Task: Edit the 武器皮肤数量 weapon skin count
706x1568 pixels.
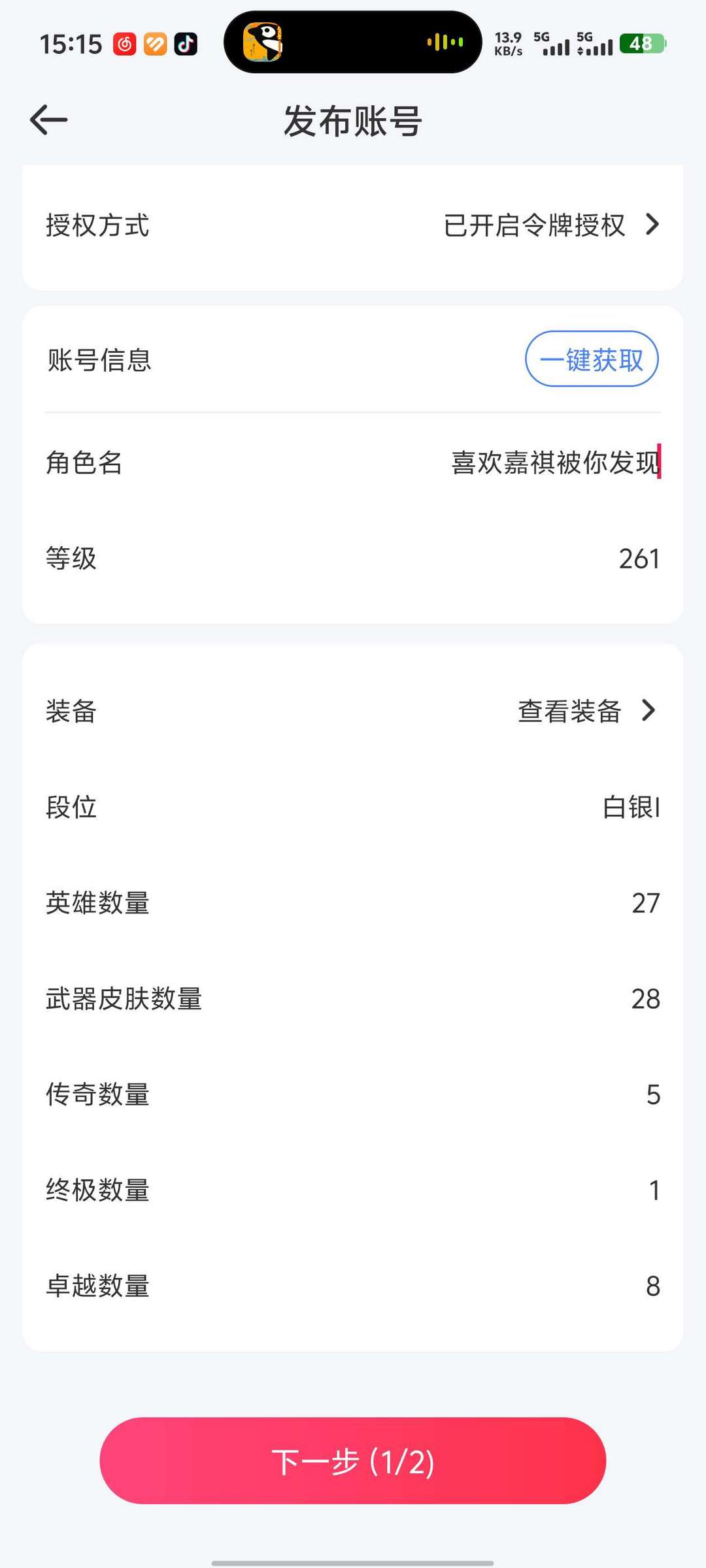Action: (353, 998)
